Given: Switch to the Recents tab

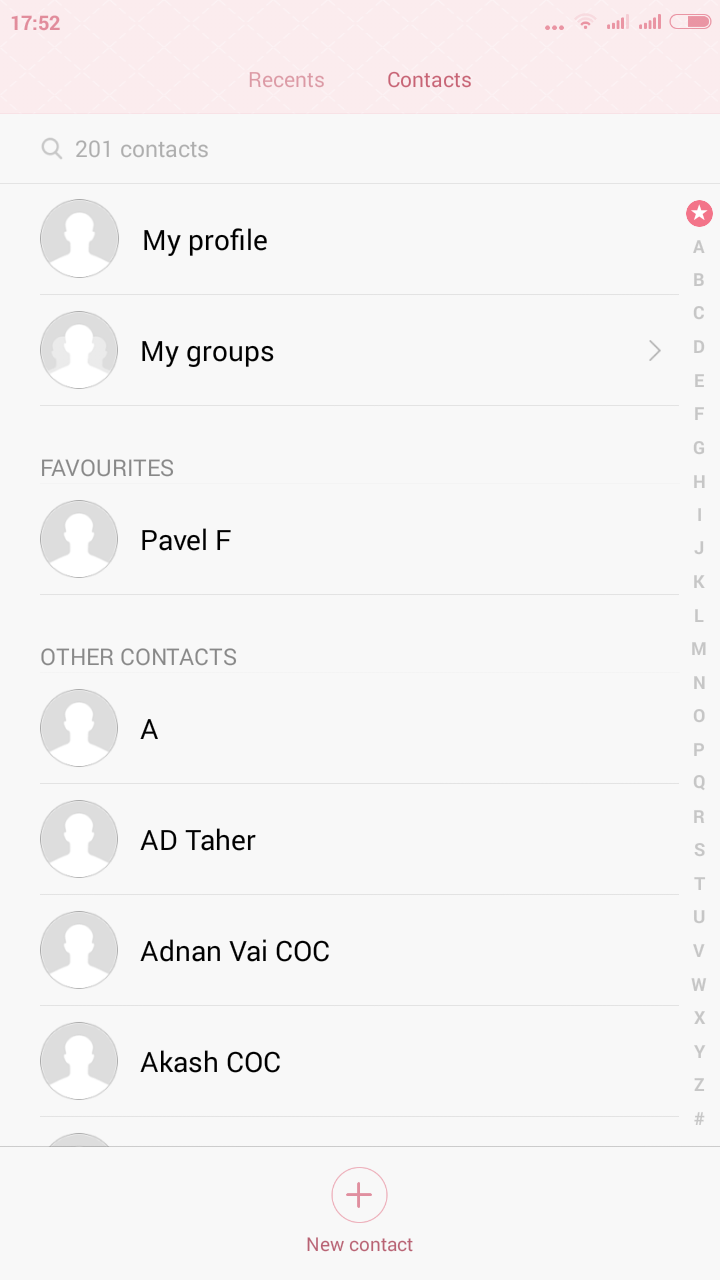Looking at the screenshot, I should click(x=286, y=80).
